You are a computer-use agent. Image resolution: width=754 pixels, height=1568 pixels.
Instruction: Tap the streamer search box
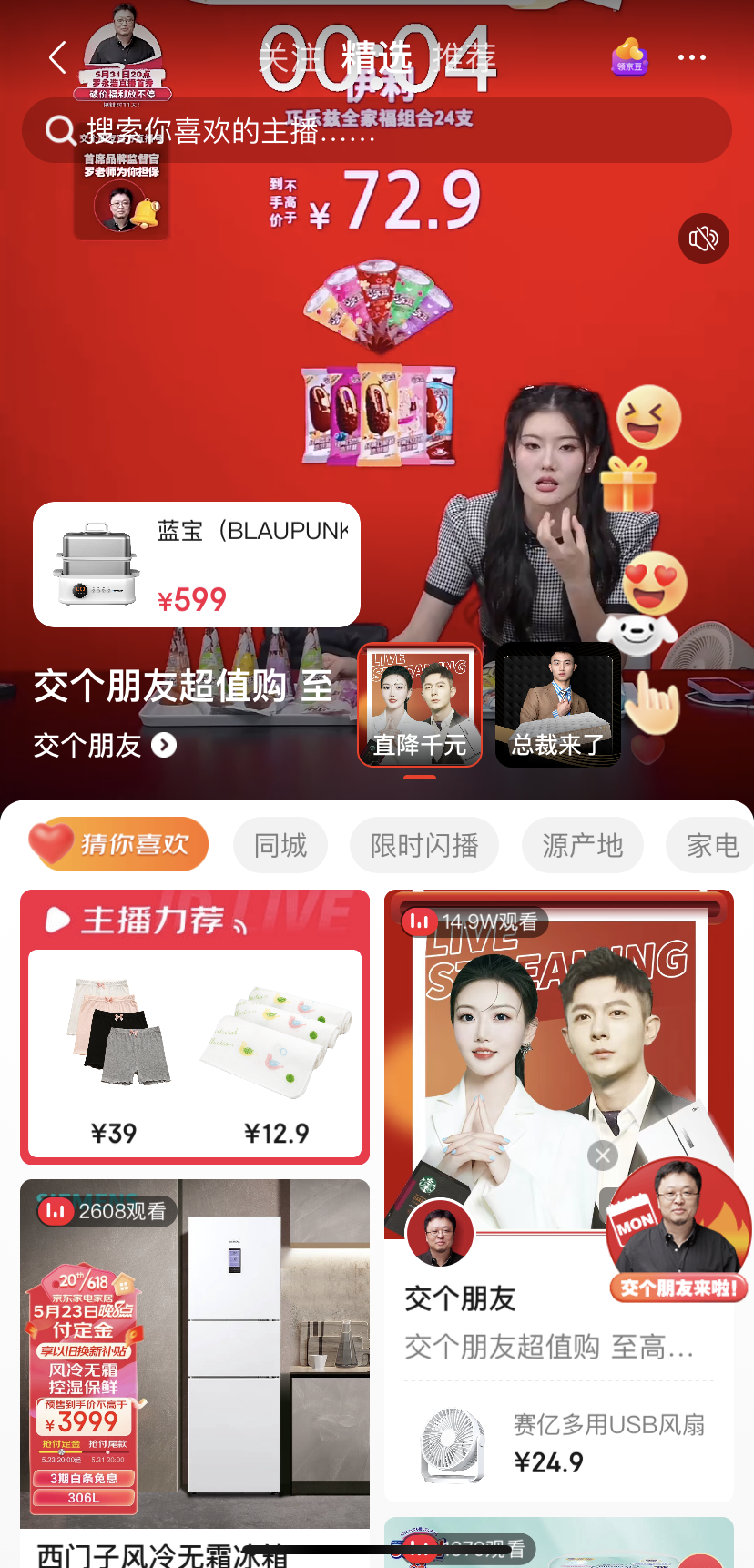pos(377,130)
